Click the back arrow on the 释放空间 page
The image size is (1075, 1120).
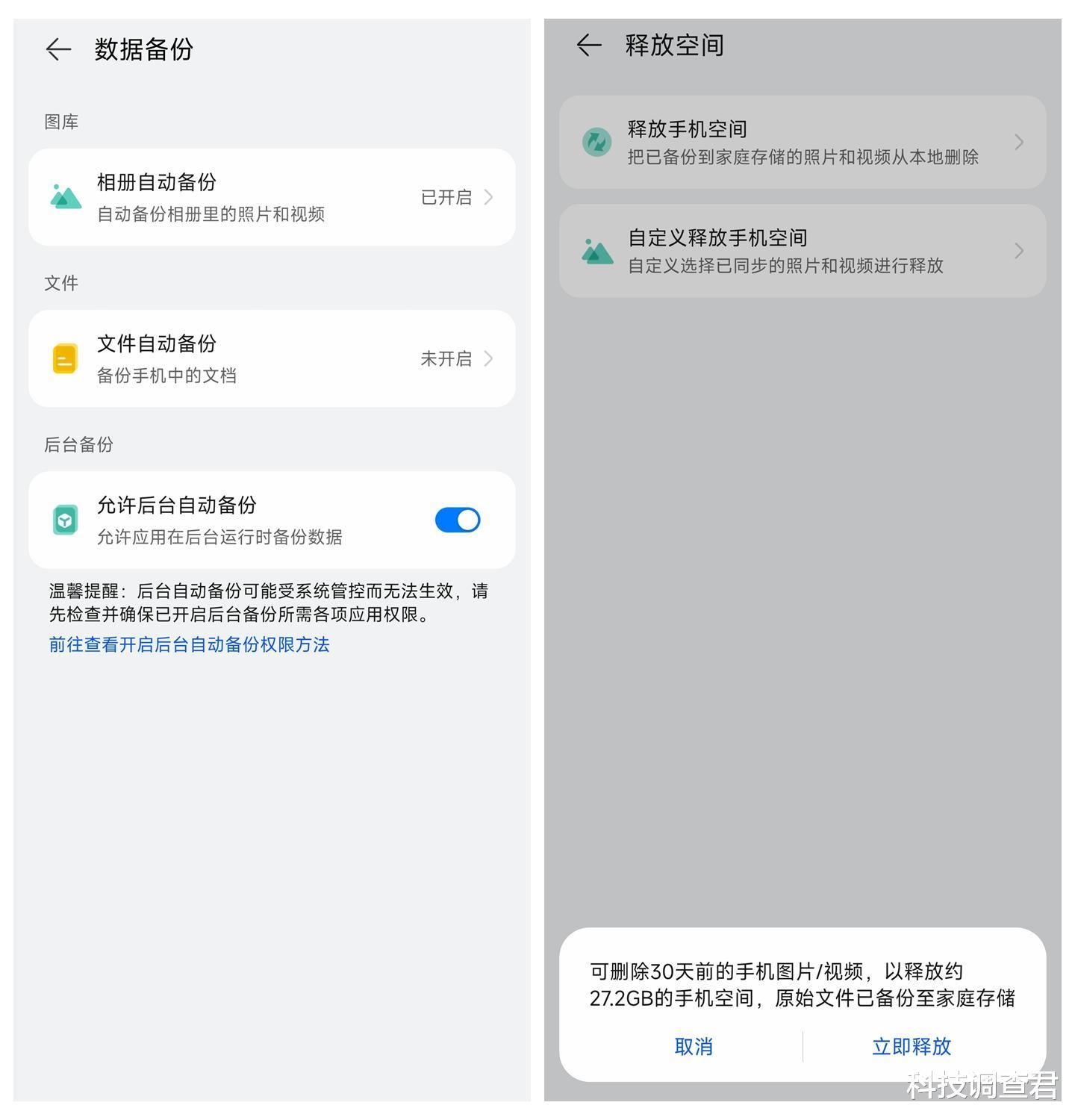[x=589, y=46]
